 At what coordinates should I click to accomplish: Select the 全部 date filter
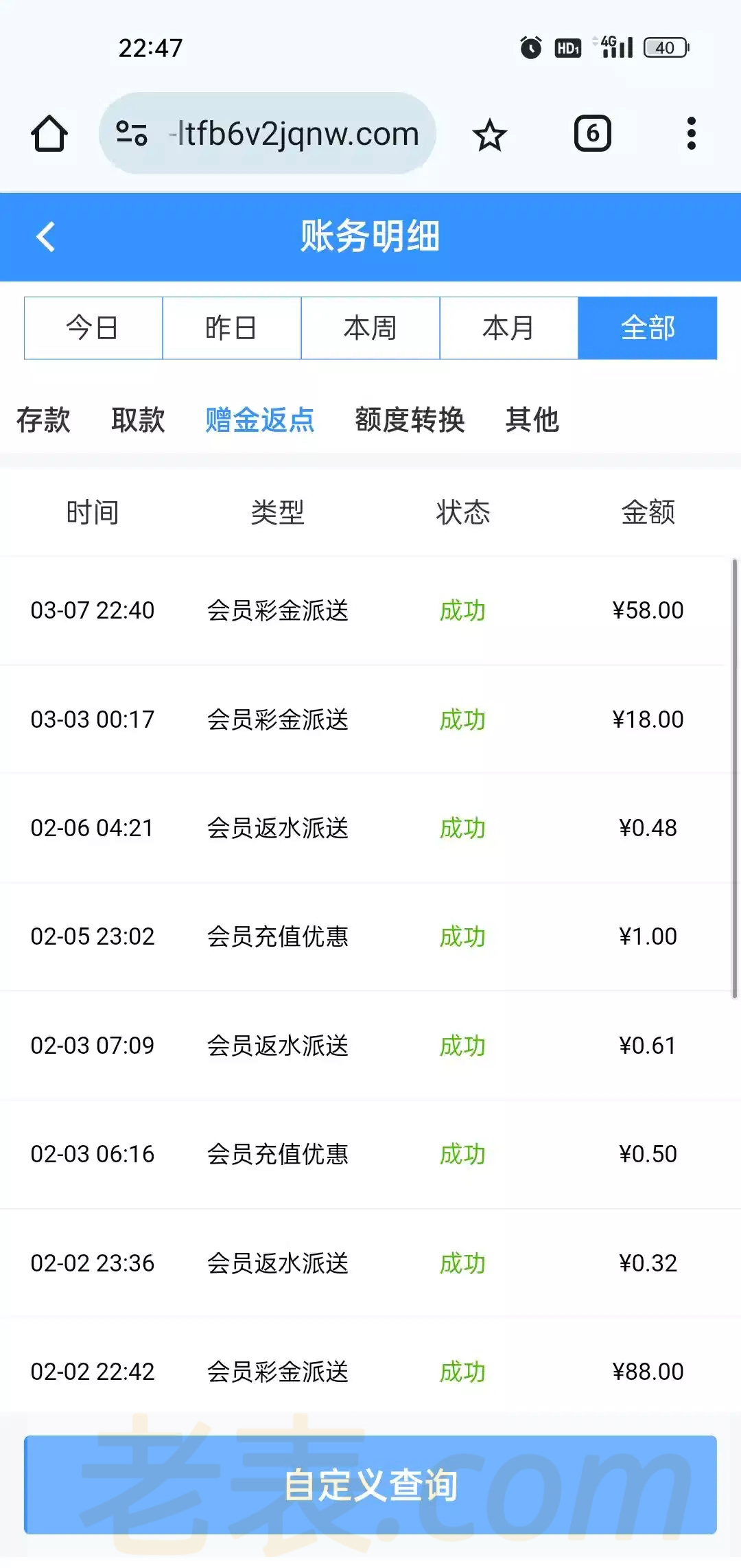coord(647,328)
